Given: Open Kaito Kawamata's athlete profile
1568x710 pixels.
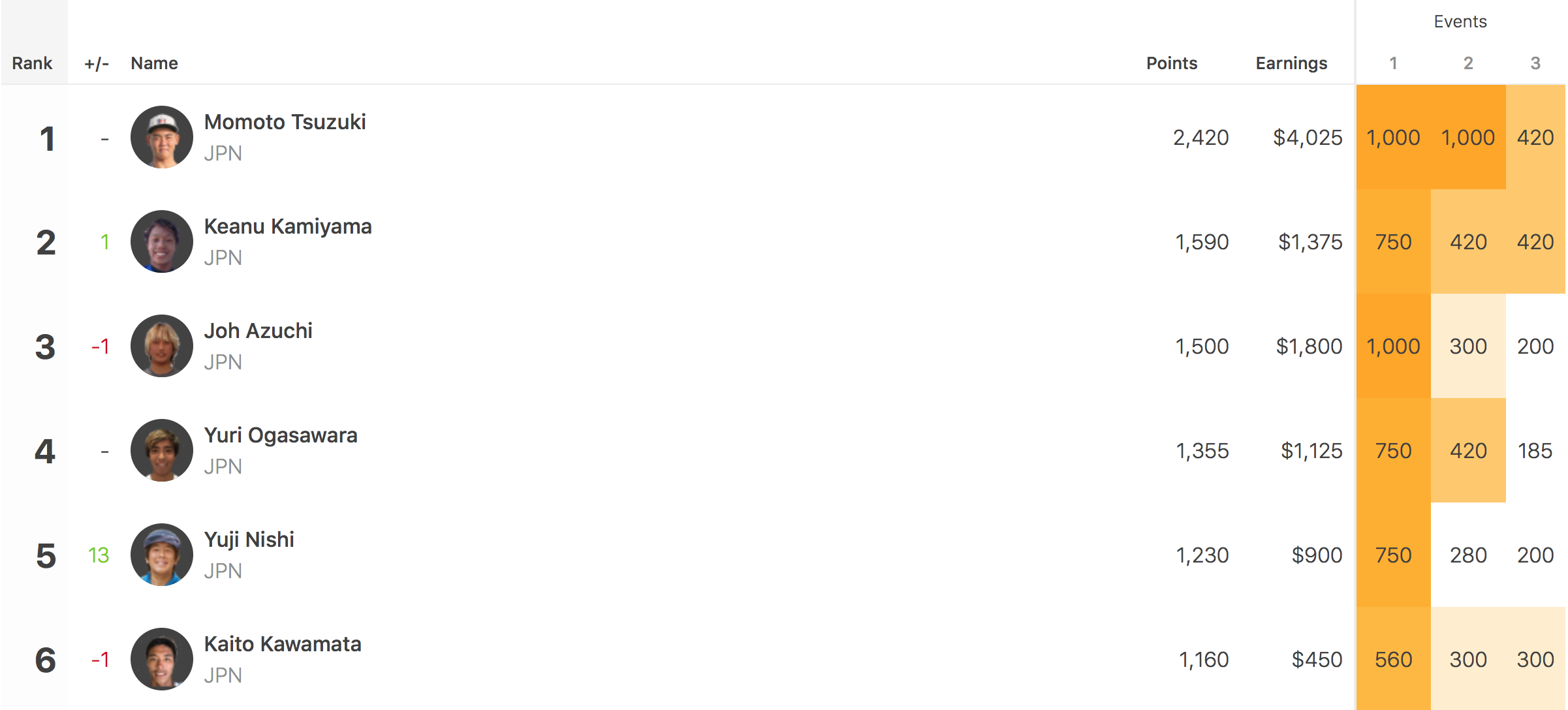Looking at the screenshot, I should (282, 644).
